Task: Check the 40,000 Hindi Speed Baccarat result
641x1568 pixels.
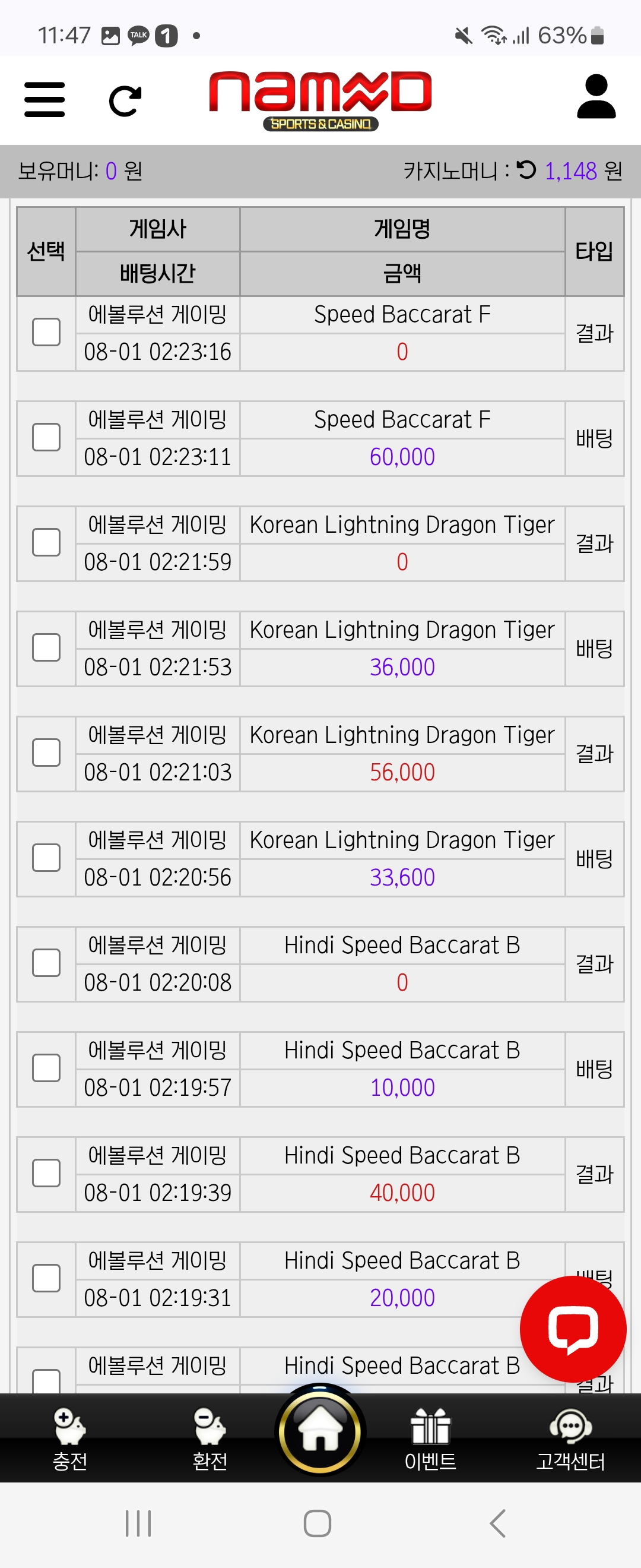Action: point(46,1173)
